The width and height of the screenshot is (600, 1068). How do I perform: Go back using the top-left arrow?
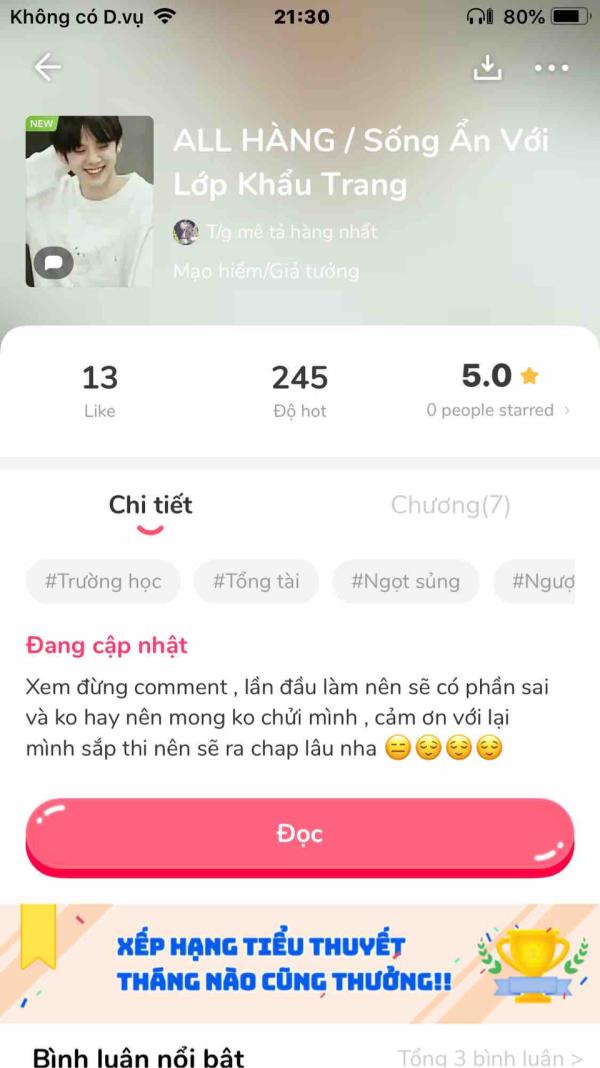point(47,67)
